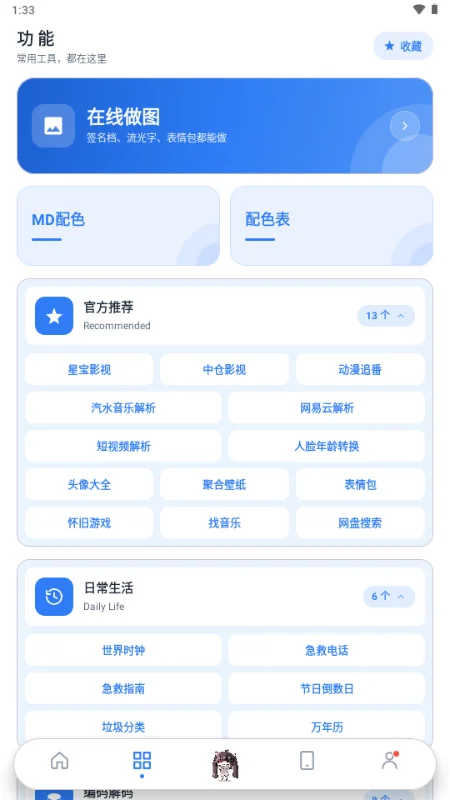Select 动漫追番
450x800 pixels.
(360, 369)
